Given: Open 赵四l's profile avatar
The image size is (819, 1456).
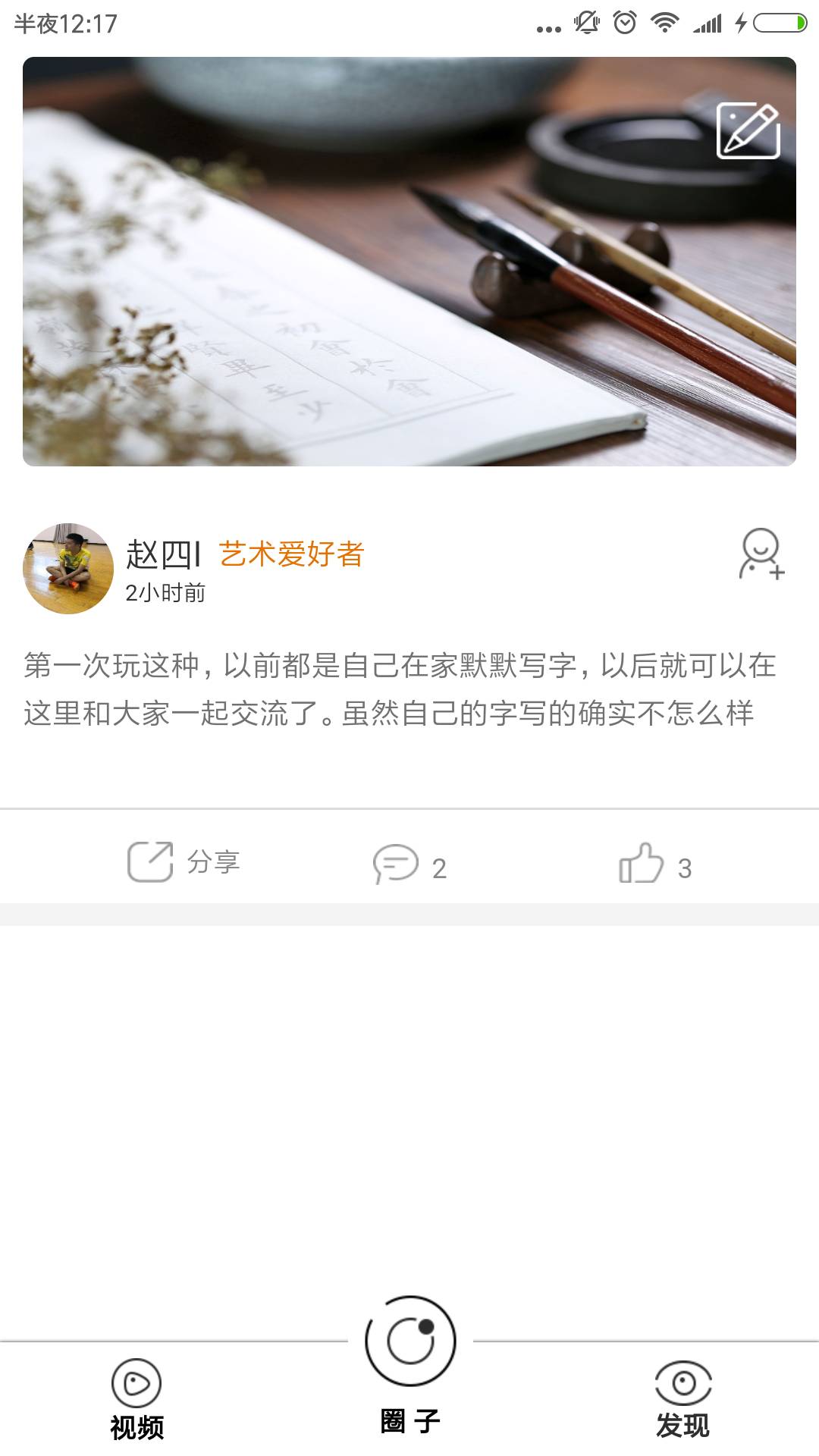Looking at the screenshot, I should pyautogui.click(x=68, y=568).
